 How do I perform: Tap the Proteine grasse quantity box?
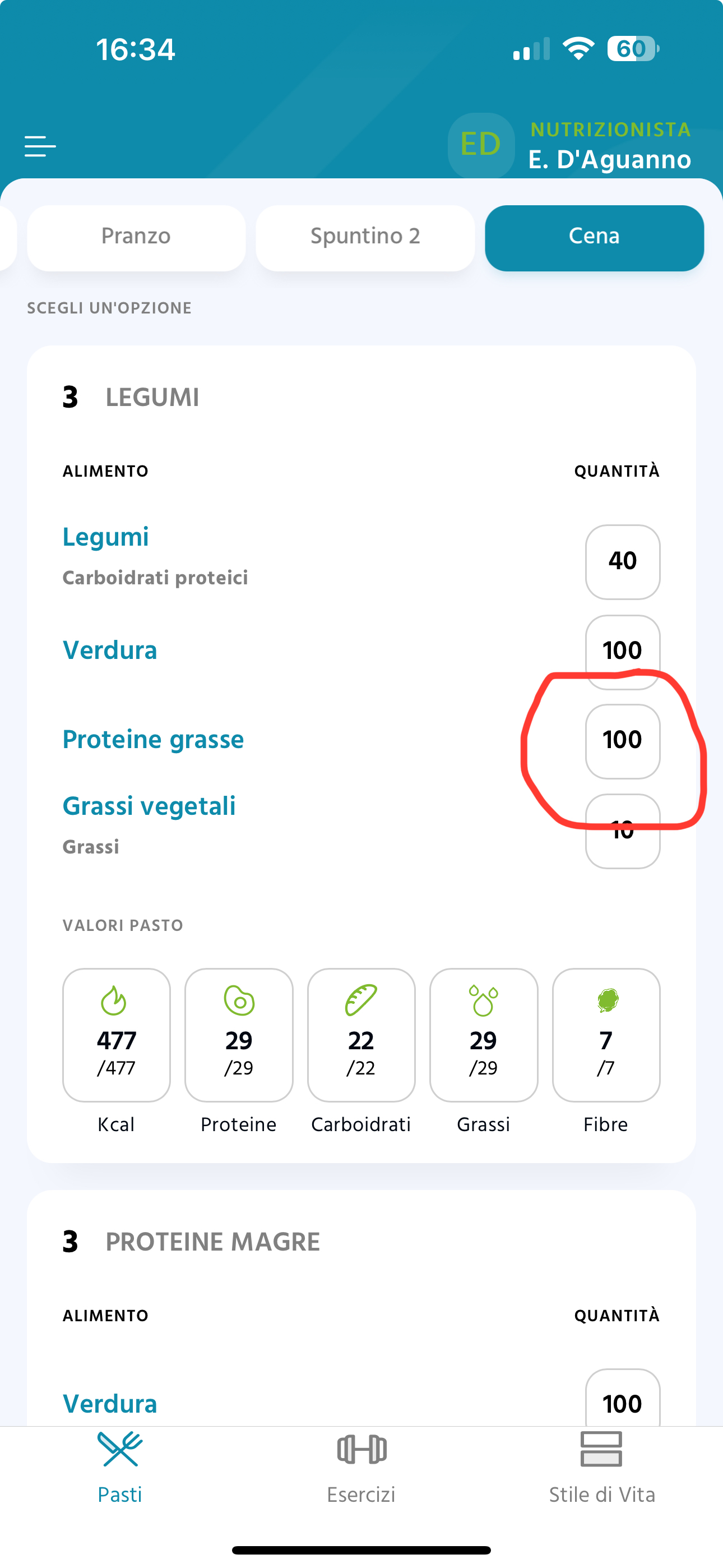click(x=622, y=741)
